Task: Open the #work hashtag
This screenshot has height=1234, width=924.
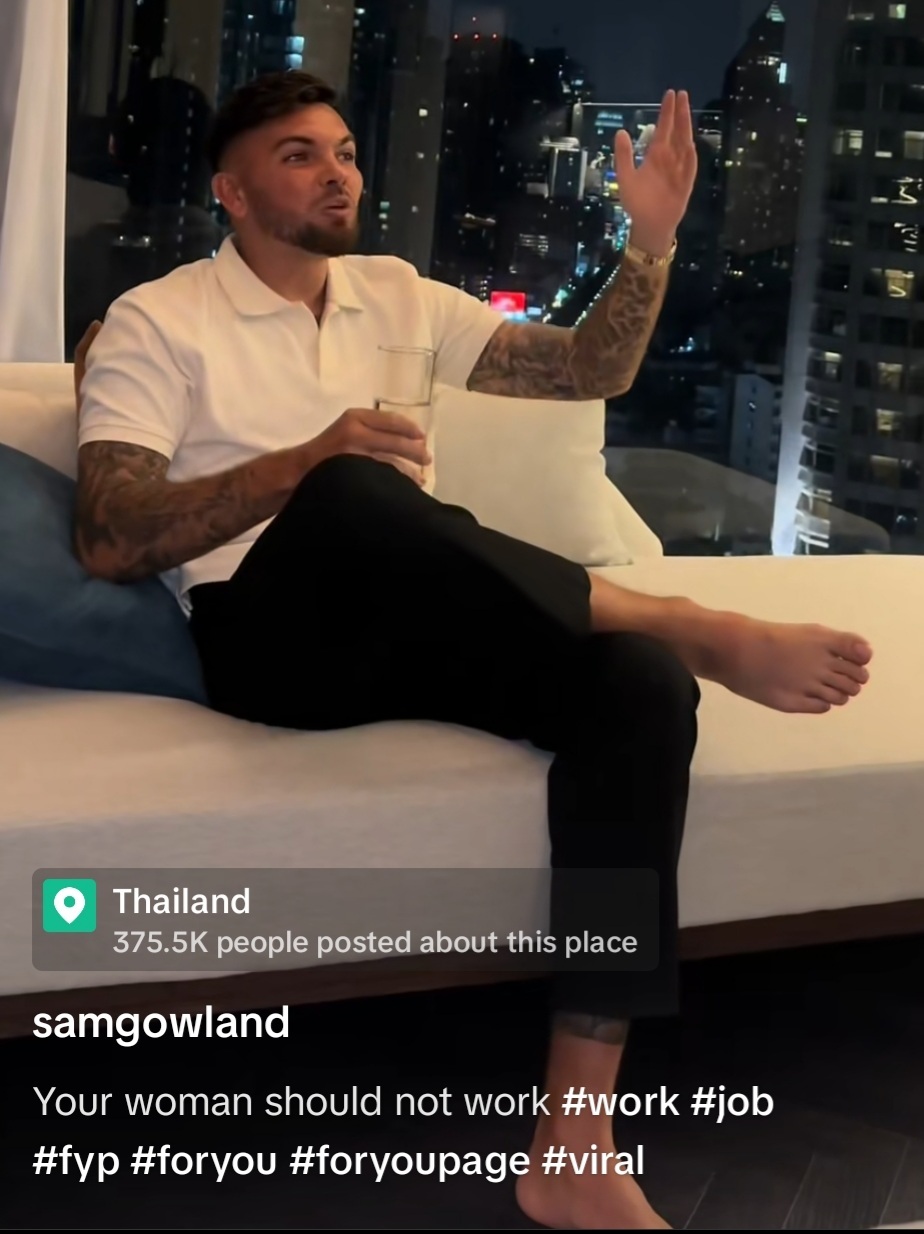Action: [x=620, y=1101]
